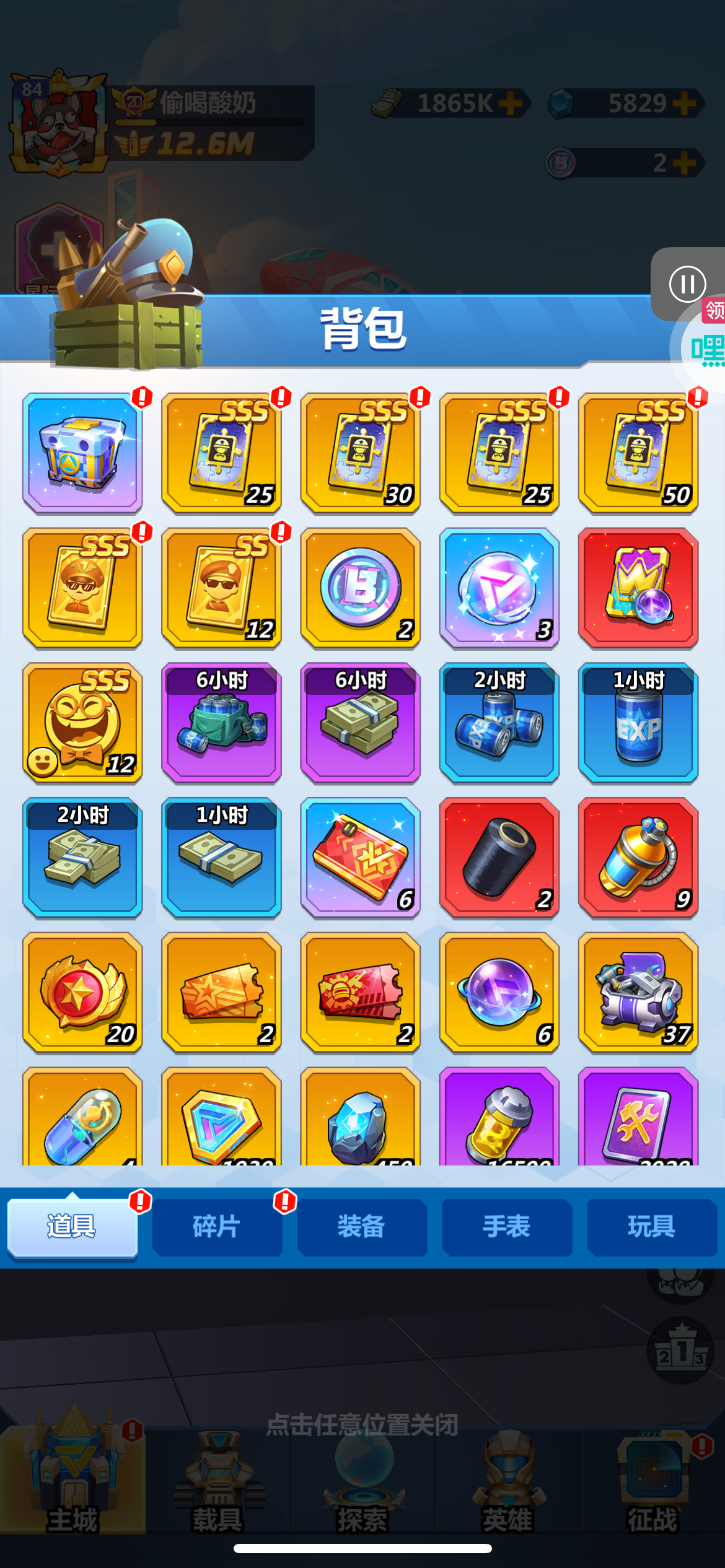The image size is (725, 1568).
Task: Select the black thread spool item
Action: click(499, 858)
